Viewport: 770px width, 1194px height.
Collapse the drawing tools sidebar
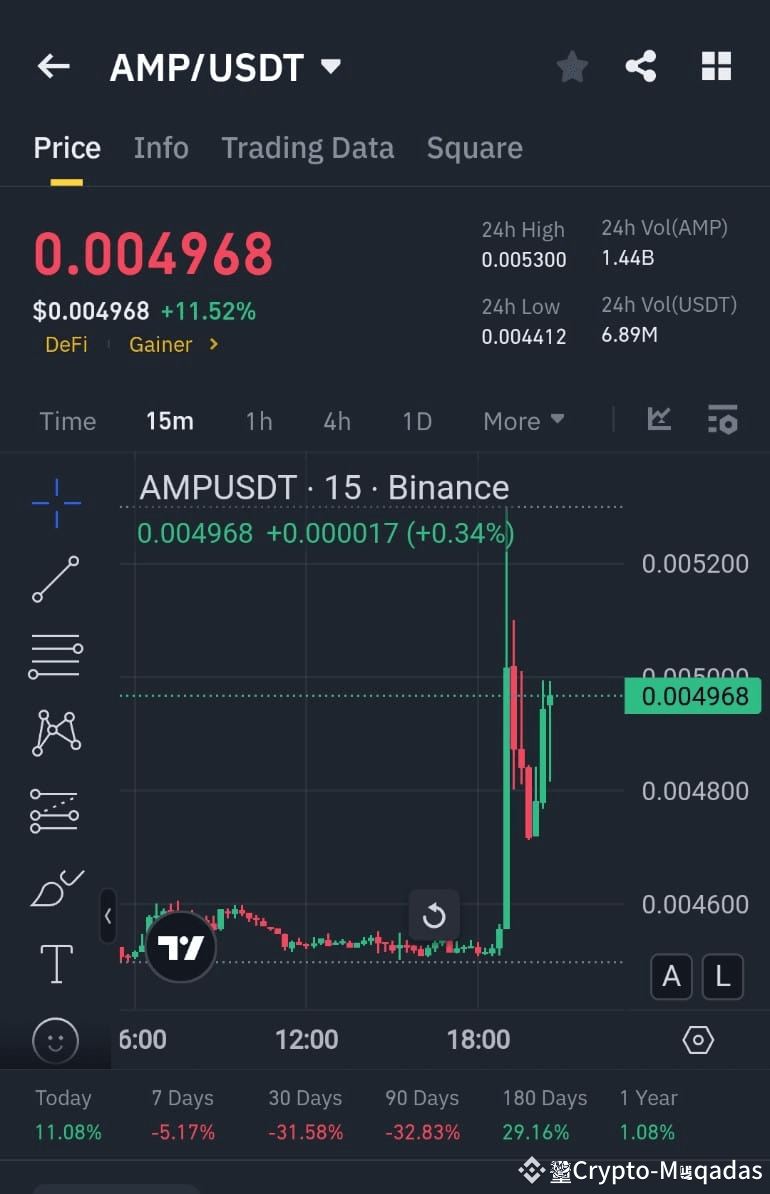107,916
